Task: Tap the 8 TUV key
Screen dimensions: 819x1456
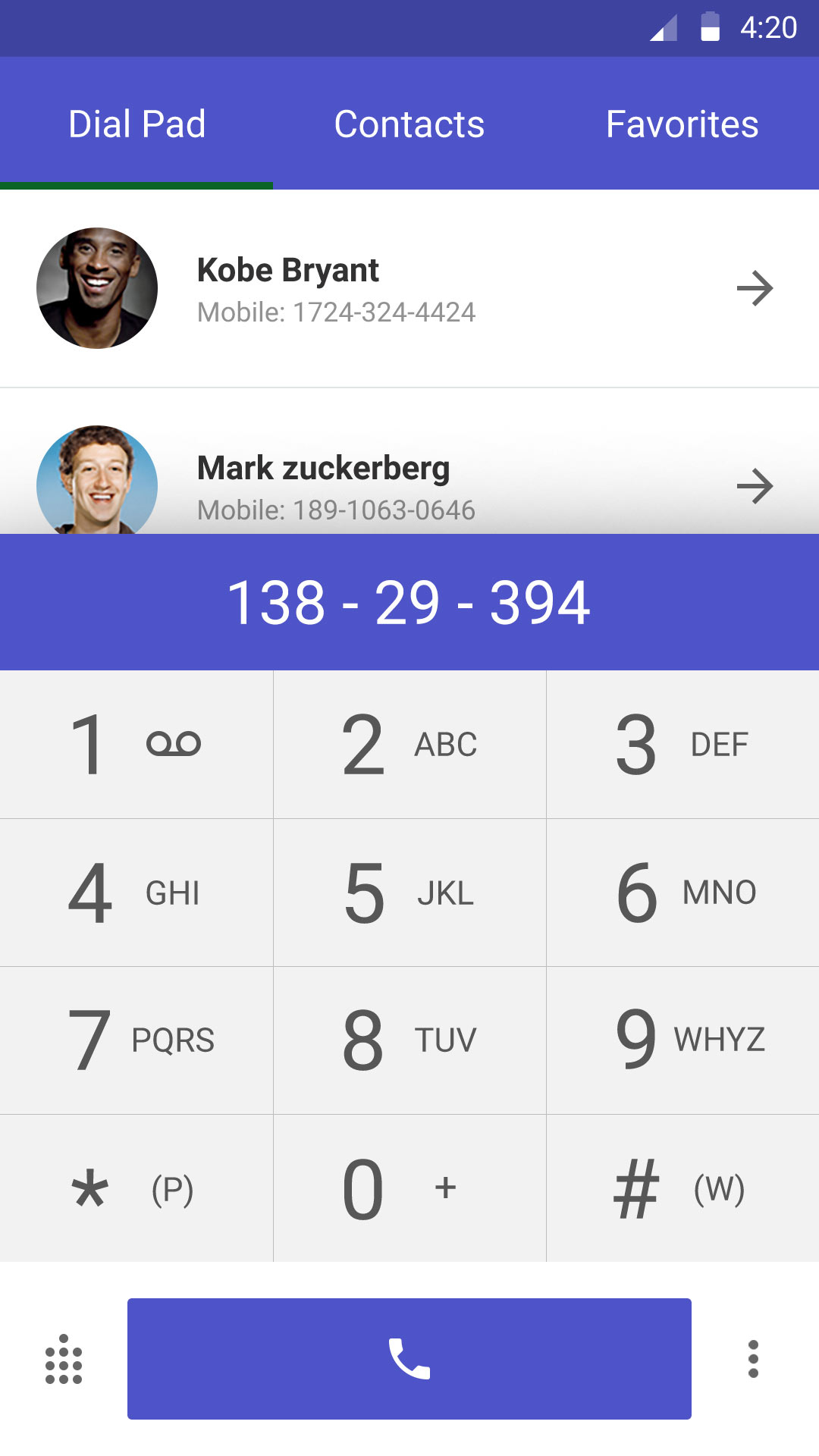Action: click(409, 1040)
